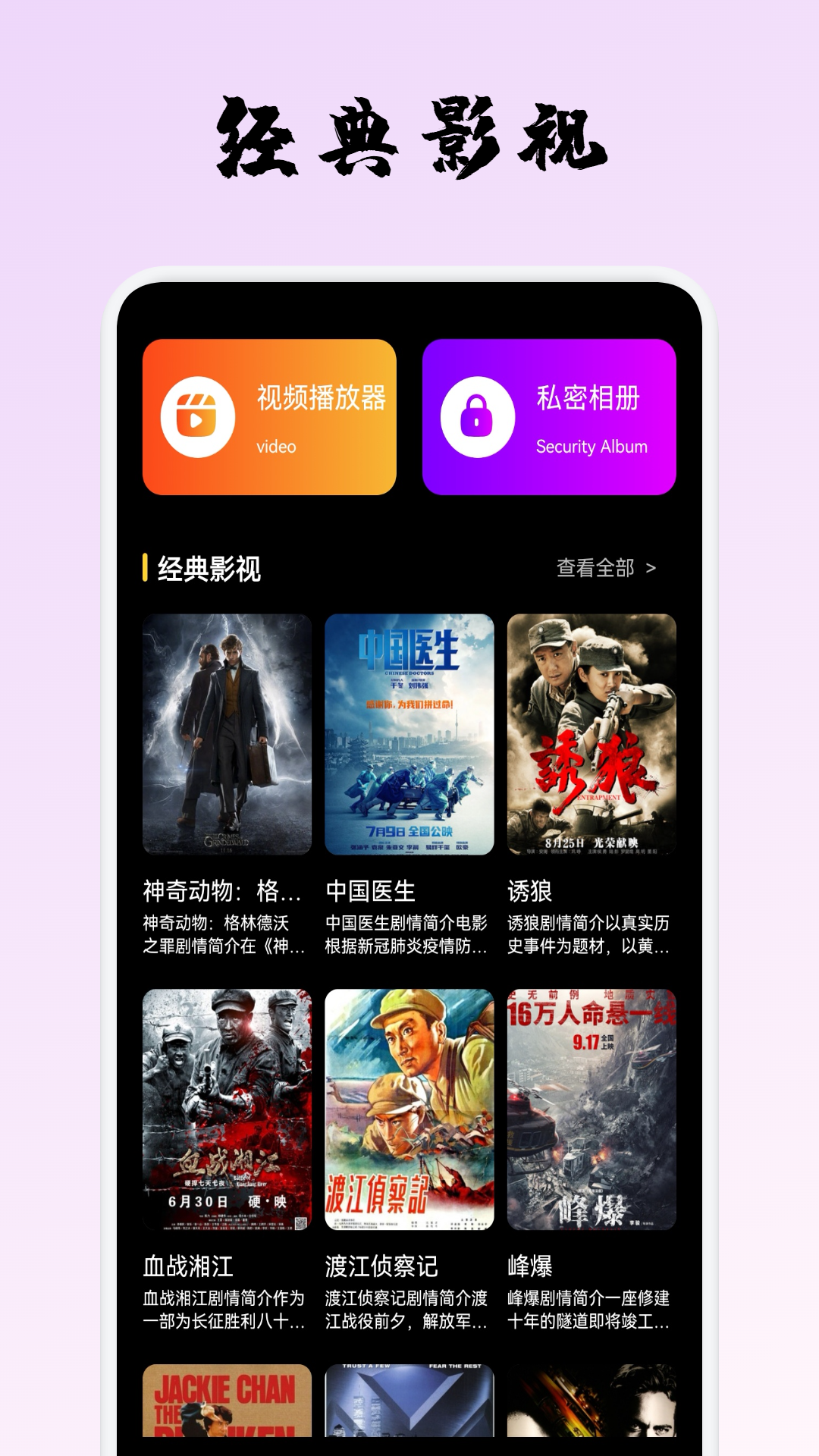Tap the 神奇动物 movie poster

(x=226, y=739)
